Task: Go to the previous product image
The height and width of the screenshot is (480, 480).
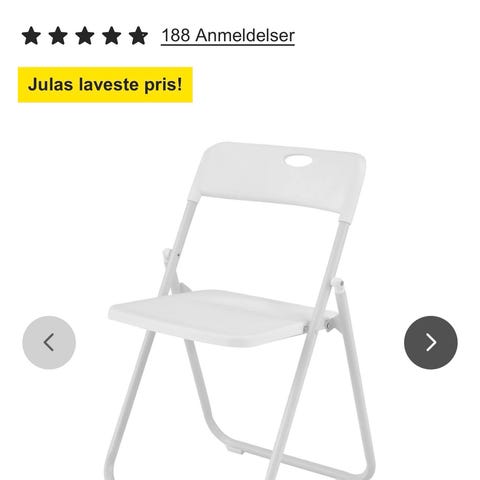Action: tap(49, 342)
